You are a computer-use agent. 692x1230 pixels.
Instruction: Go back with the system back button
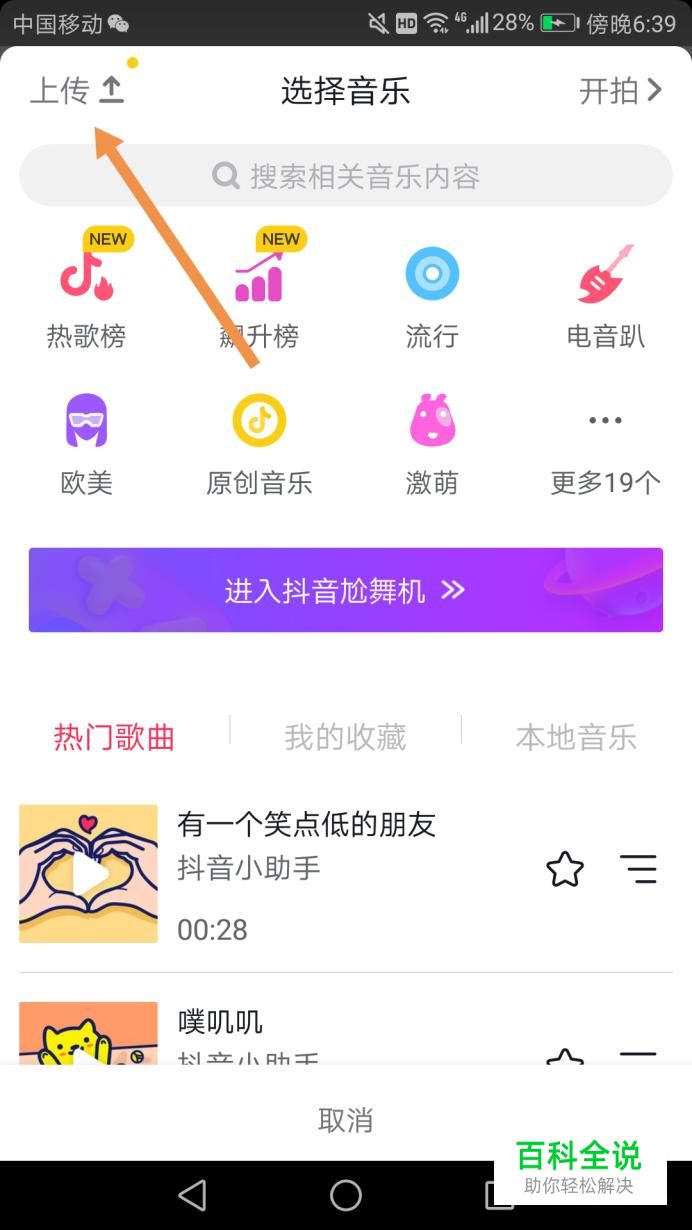click(x=191, y=1195)
